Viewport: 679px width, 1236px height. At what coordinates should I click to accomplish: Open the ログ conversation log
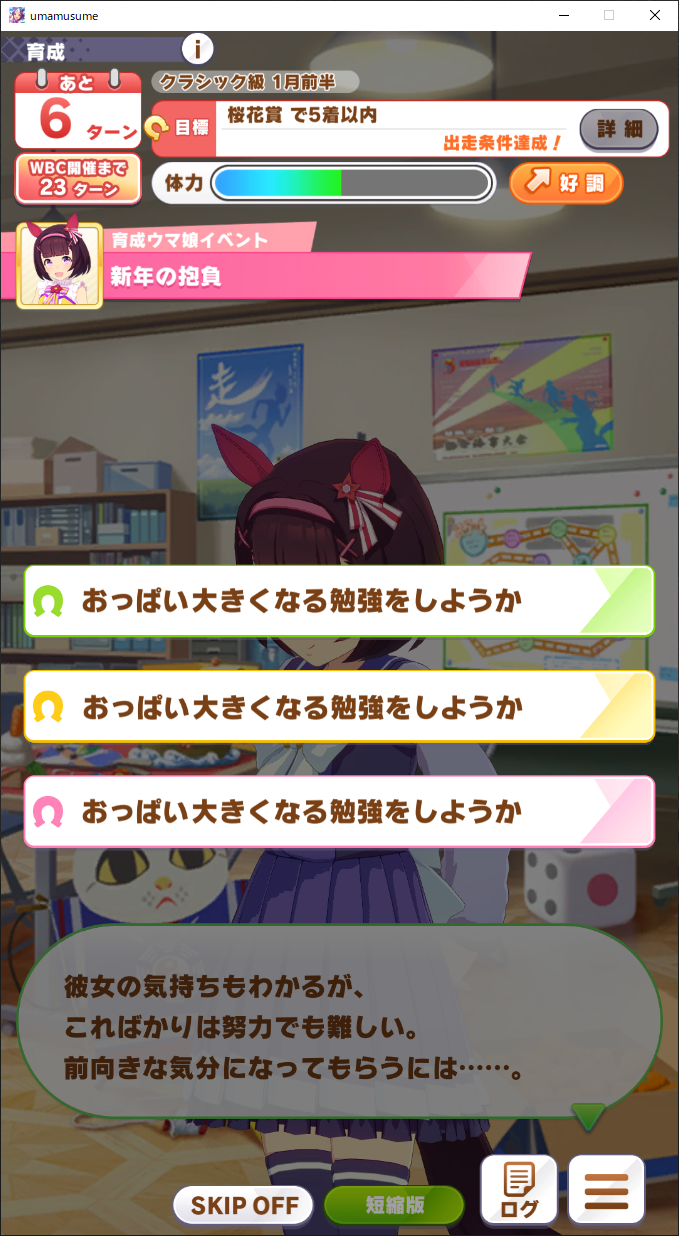pyautogui.click(x=519, y=1189)
